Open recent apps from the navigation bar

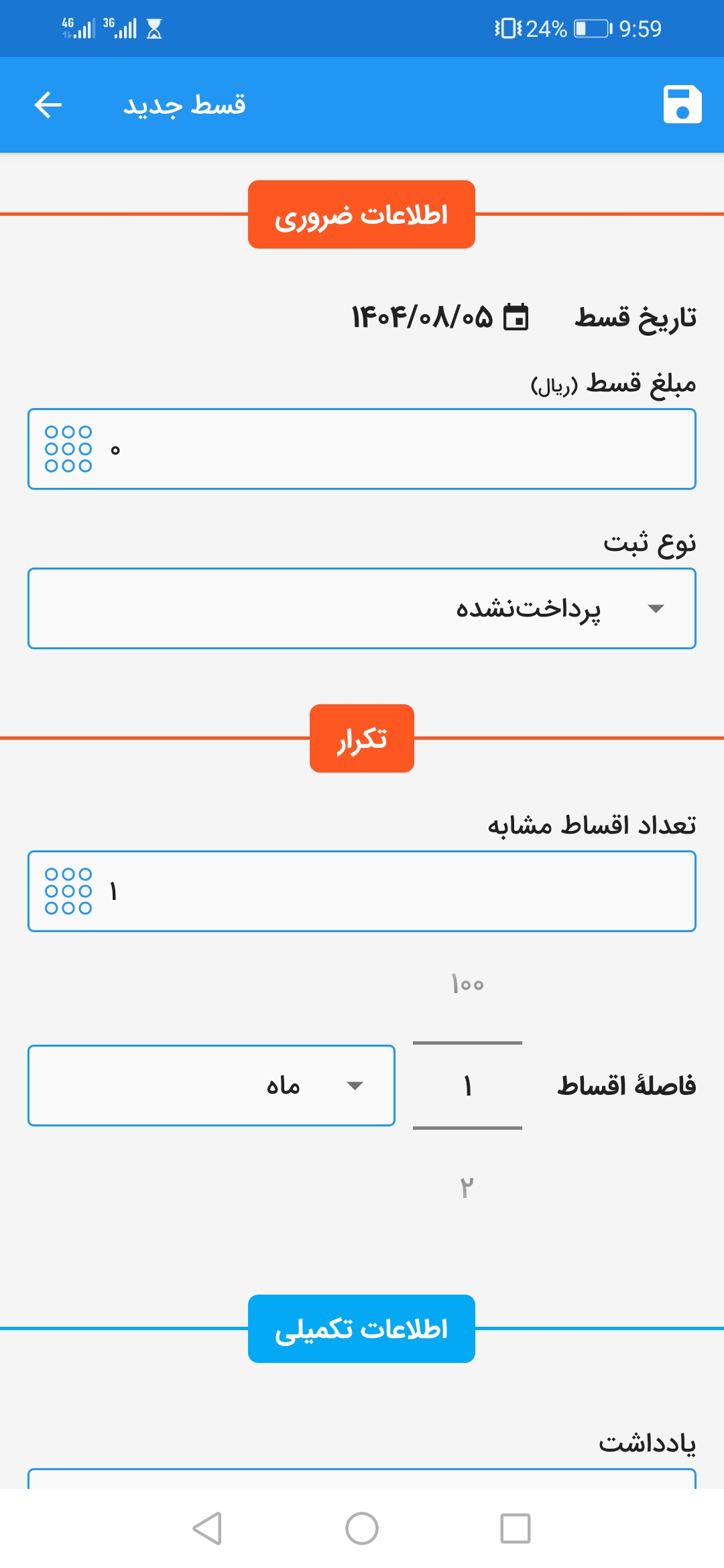point(516,1528)
